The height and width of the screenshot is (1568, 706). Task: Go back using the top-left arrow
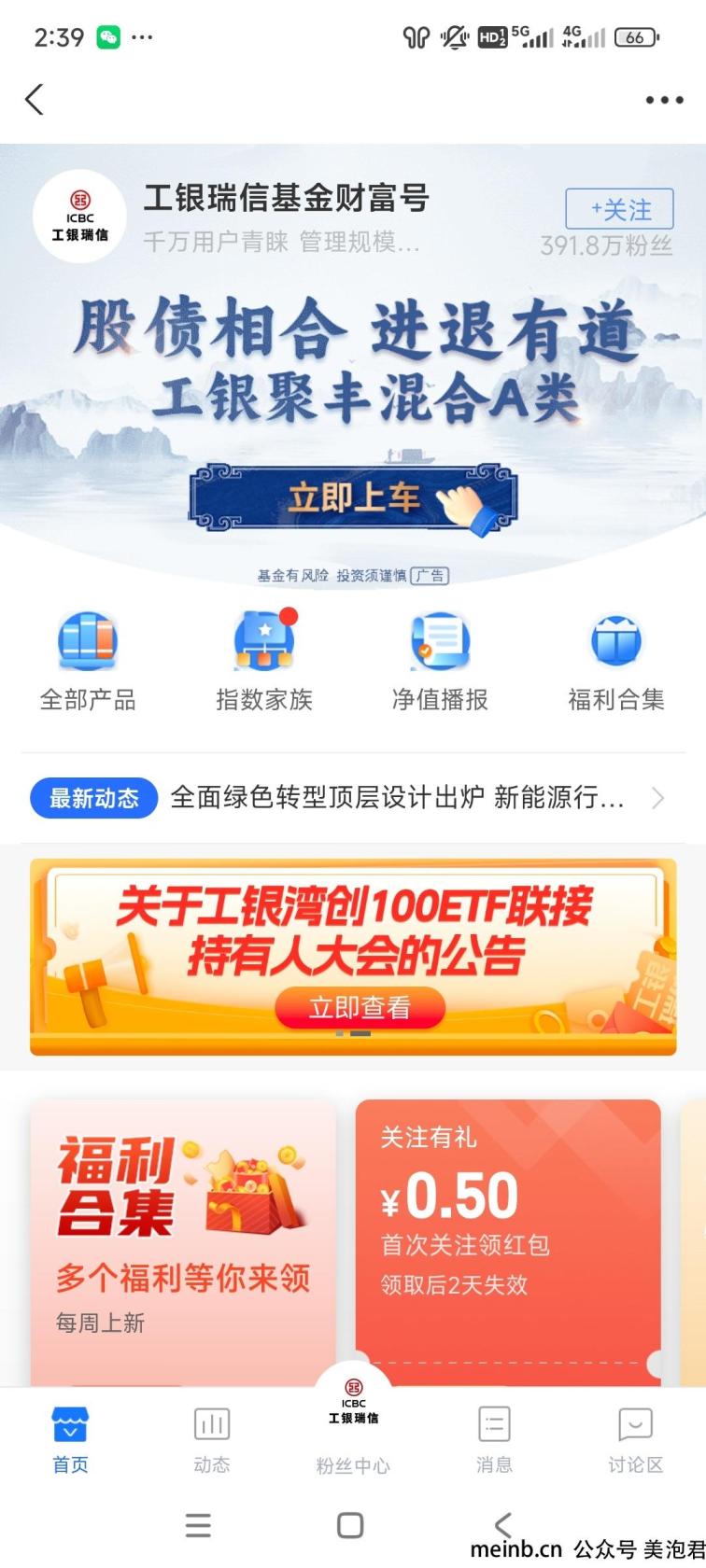(35, 99)
